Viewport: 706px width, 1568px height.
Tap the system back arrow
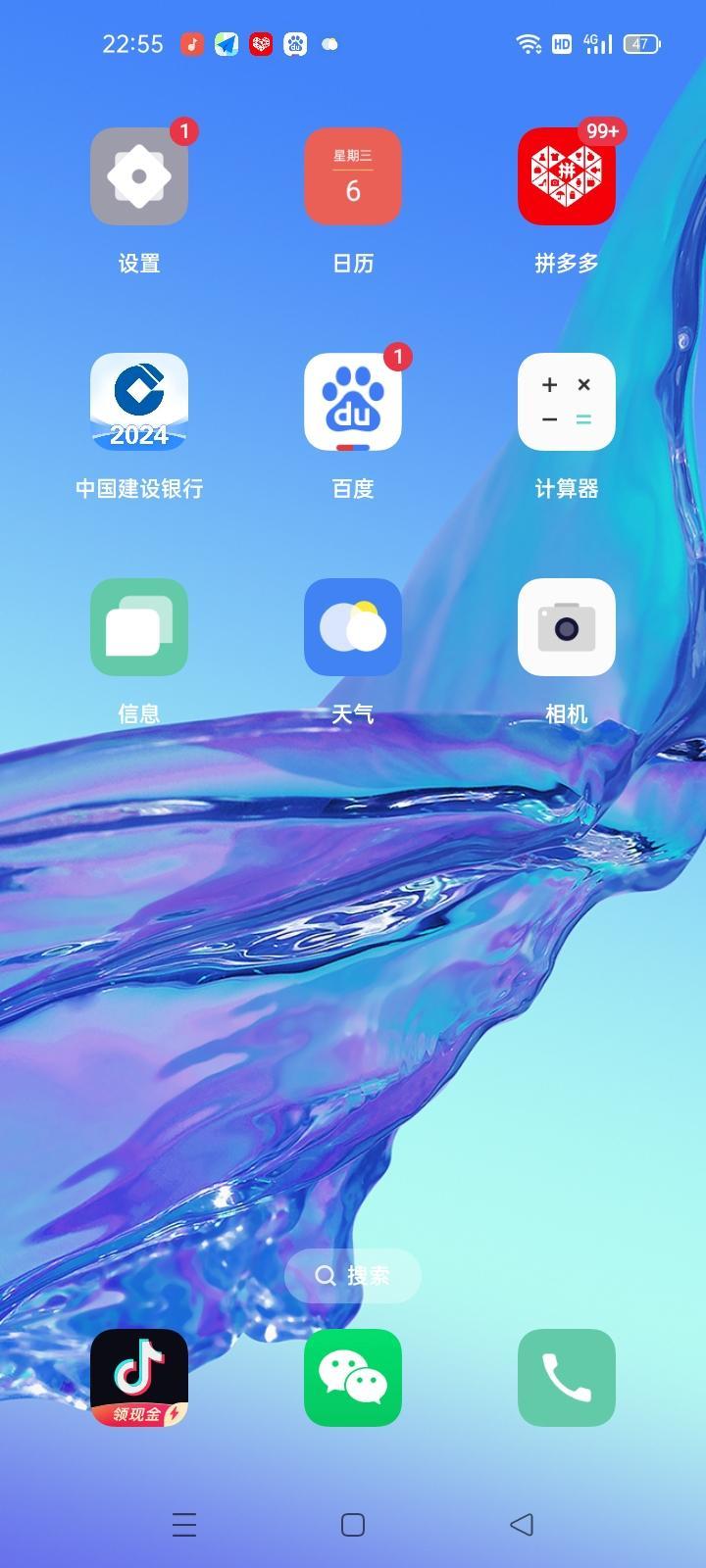(522, 1525)
